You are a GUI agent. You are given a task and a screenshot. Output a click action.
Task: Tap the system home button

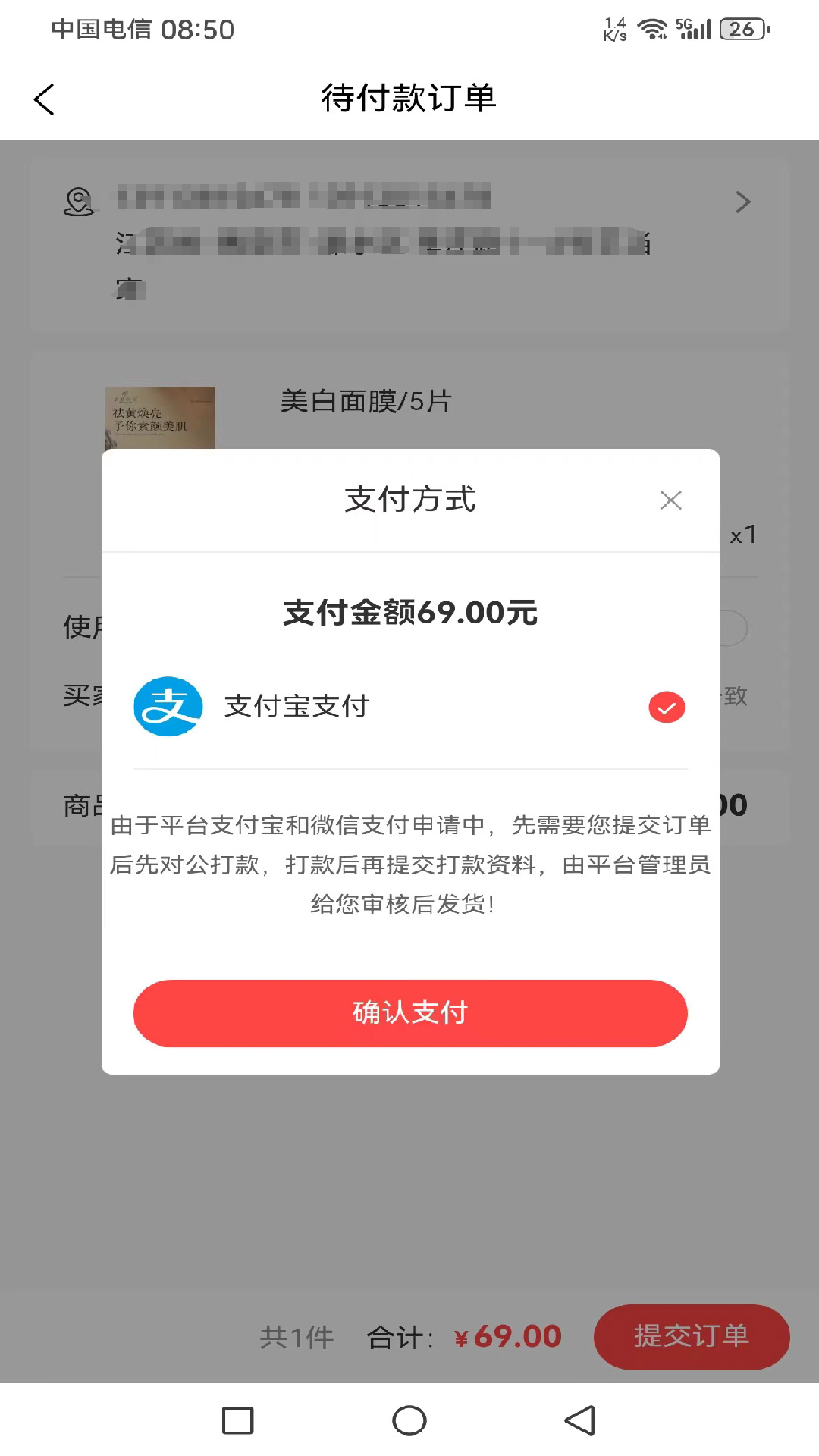[409, 1420]
